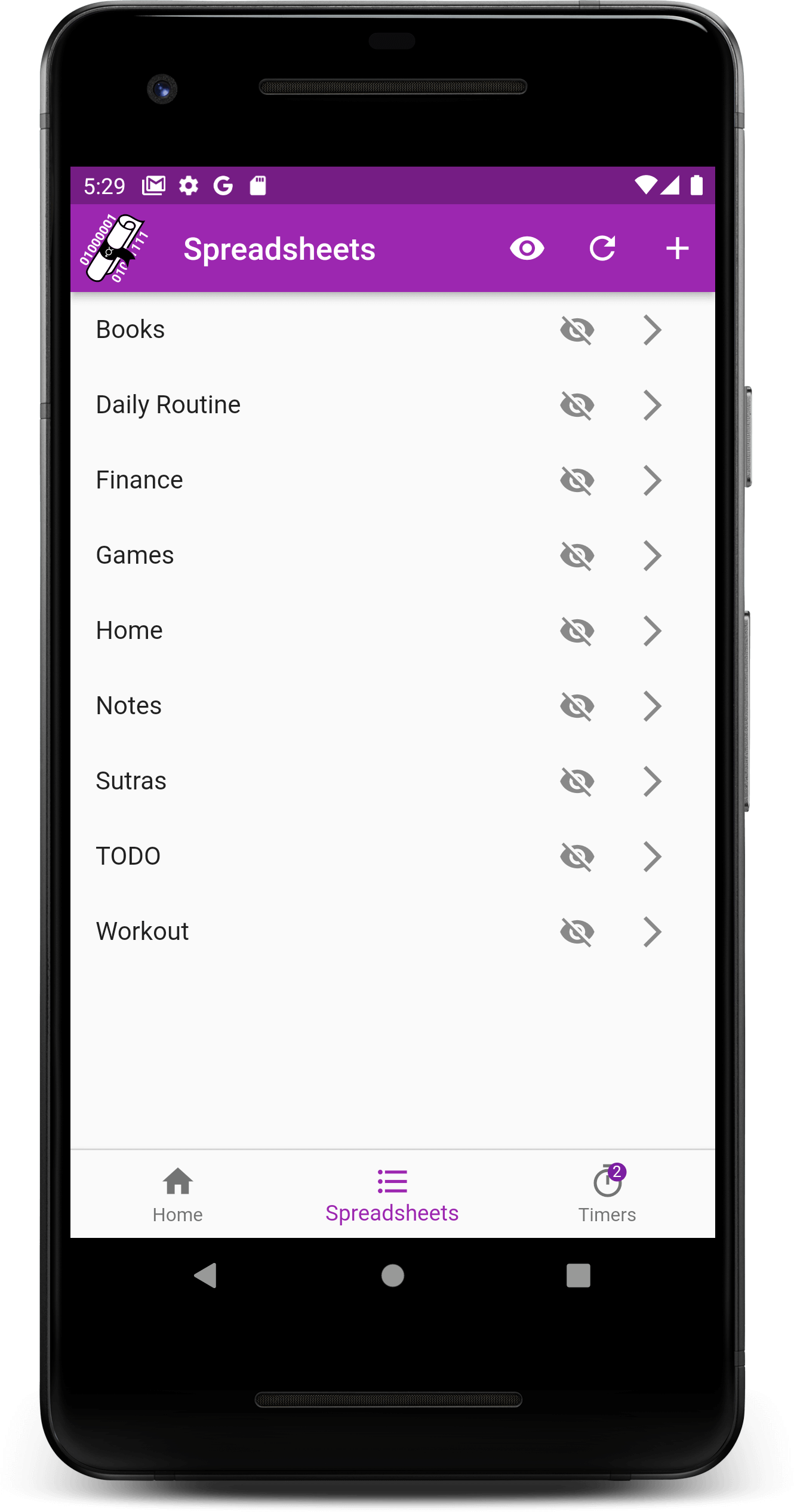
Task: Toggle visibility of Daily Routine spreadsheet
Action: [577, 405]
